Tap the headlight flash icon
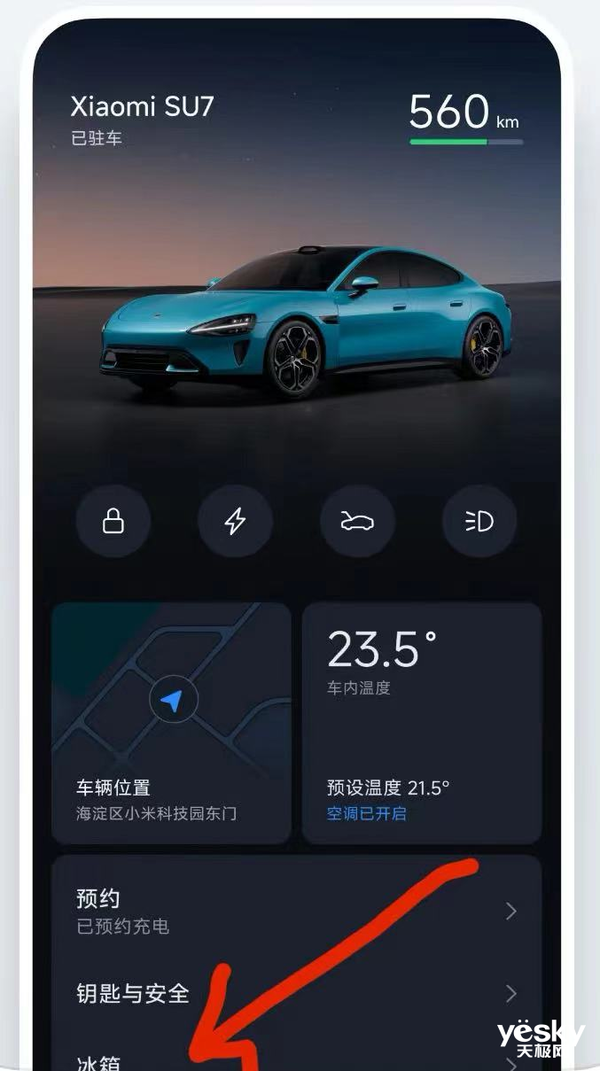 coord(479,521)
